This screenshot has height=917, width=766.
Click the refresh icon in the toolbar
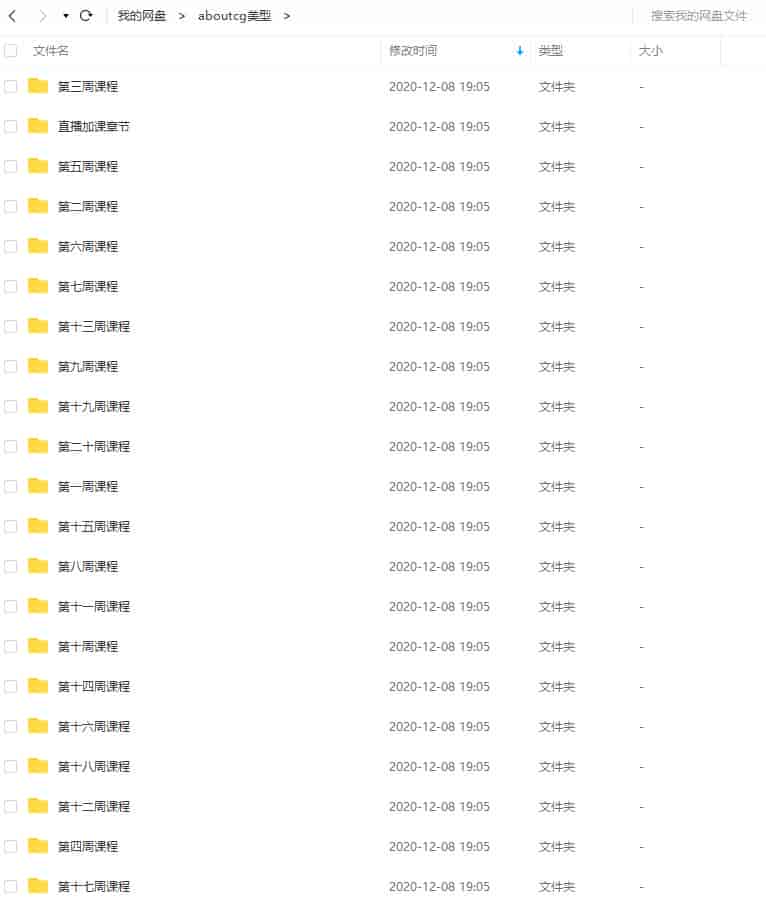[86, 16]
